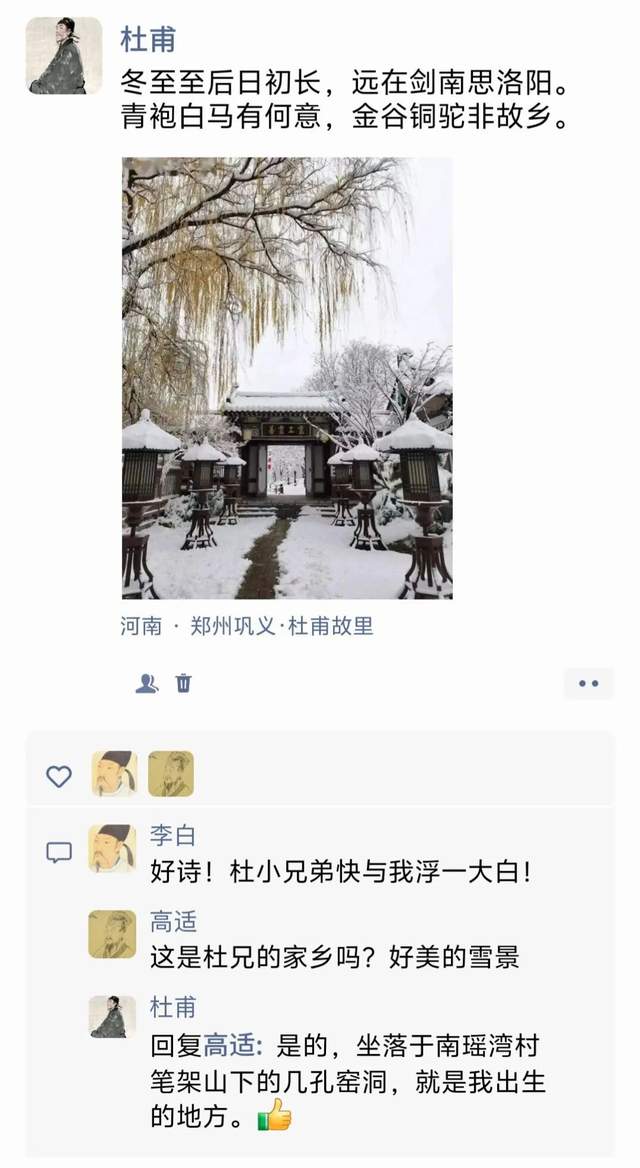The width and height of the screenshot is (640, 1168).
Task: Tap Du Fu's avatar beside his reply
Action: point(112,1017)
